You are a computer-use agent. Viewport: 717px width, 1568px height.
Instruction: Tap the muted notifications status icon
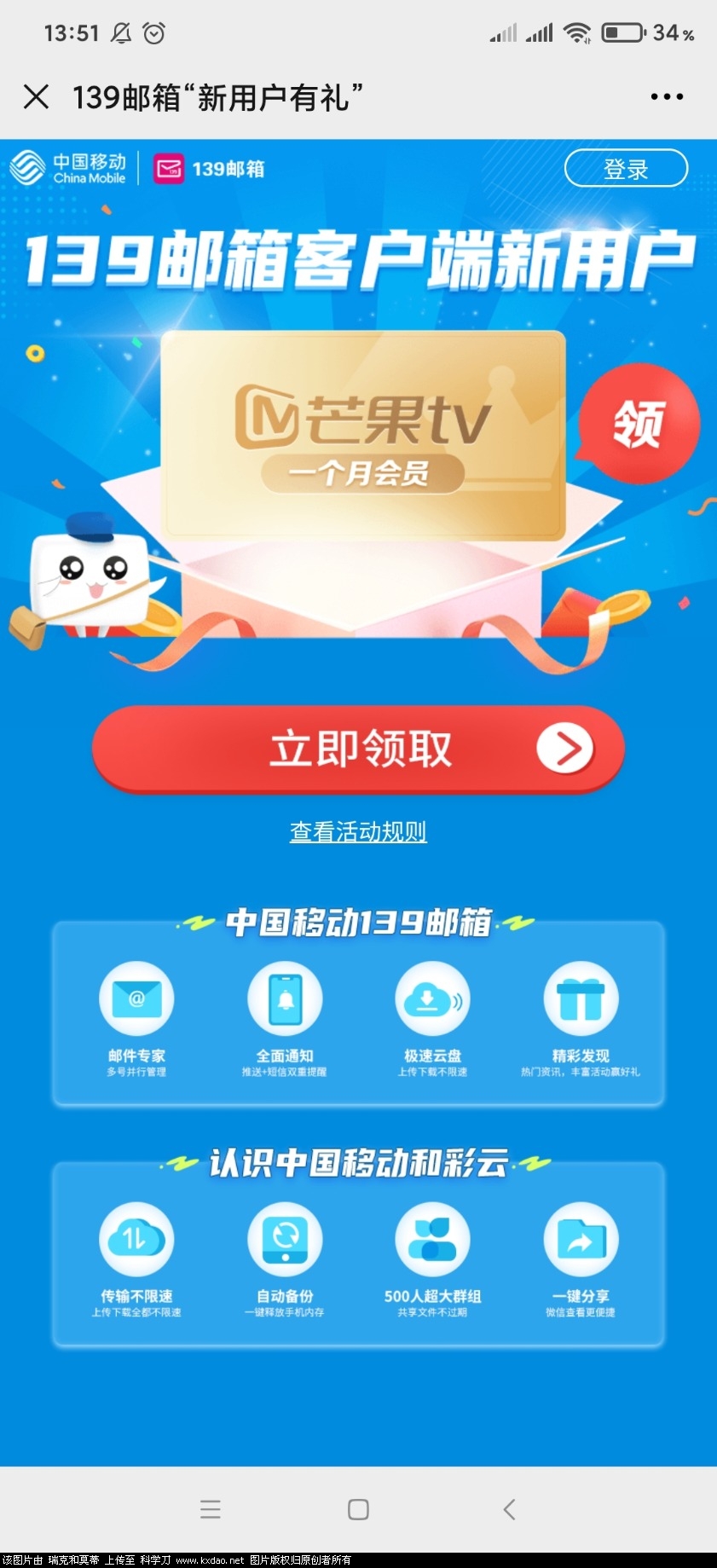pyautogui.click(x=121, y=32)
